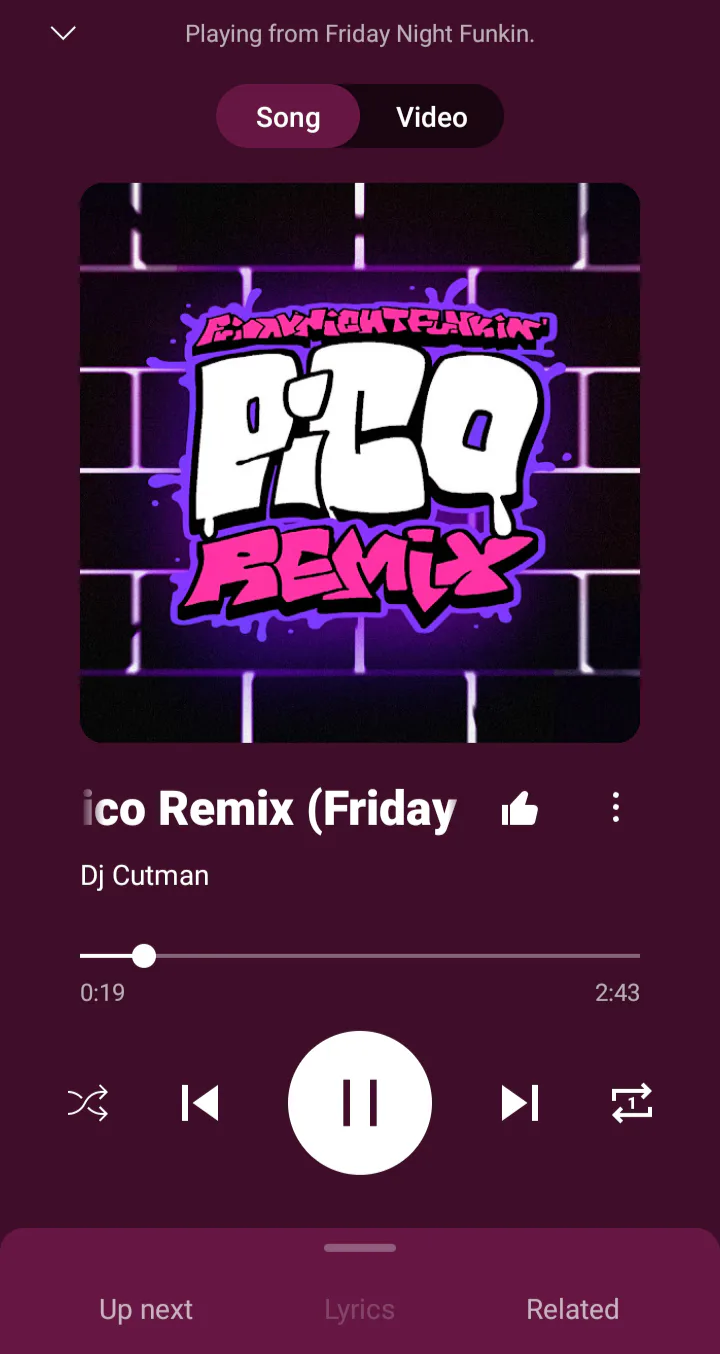Image resolution: width=720 pixels, height=1354 pixels.
Task: Toggle shuffle mode
Action: (x=88, y=1103)
